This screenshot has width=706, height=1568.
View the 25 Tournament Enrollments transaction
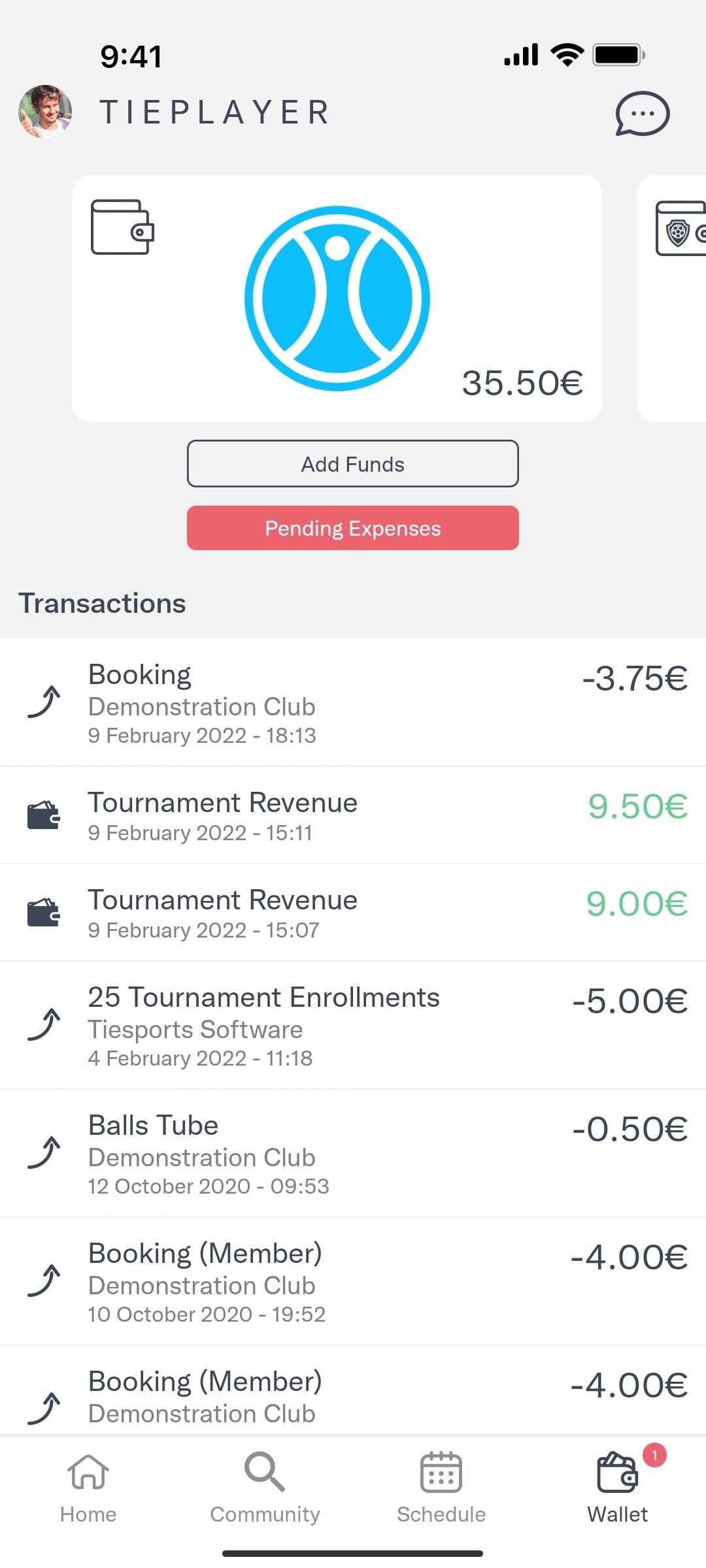(x=353, y=1025)
